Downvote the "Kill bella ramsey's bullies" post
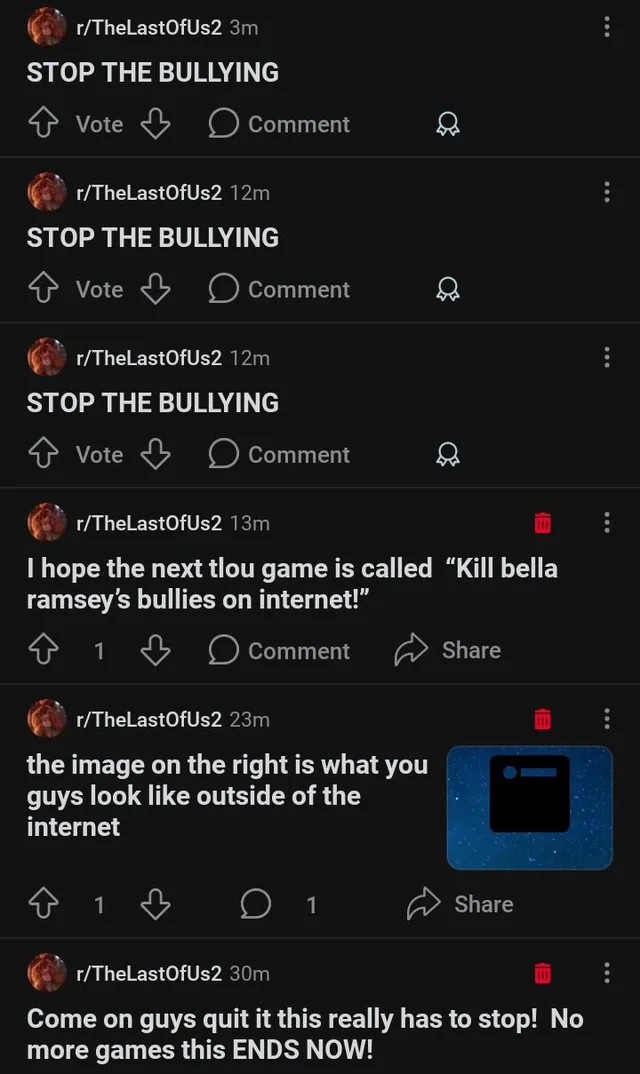 tap(156, 650)
